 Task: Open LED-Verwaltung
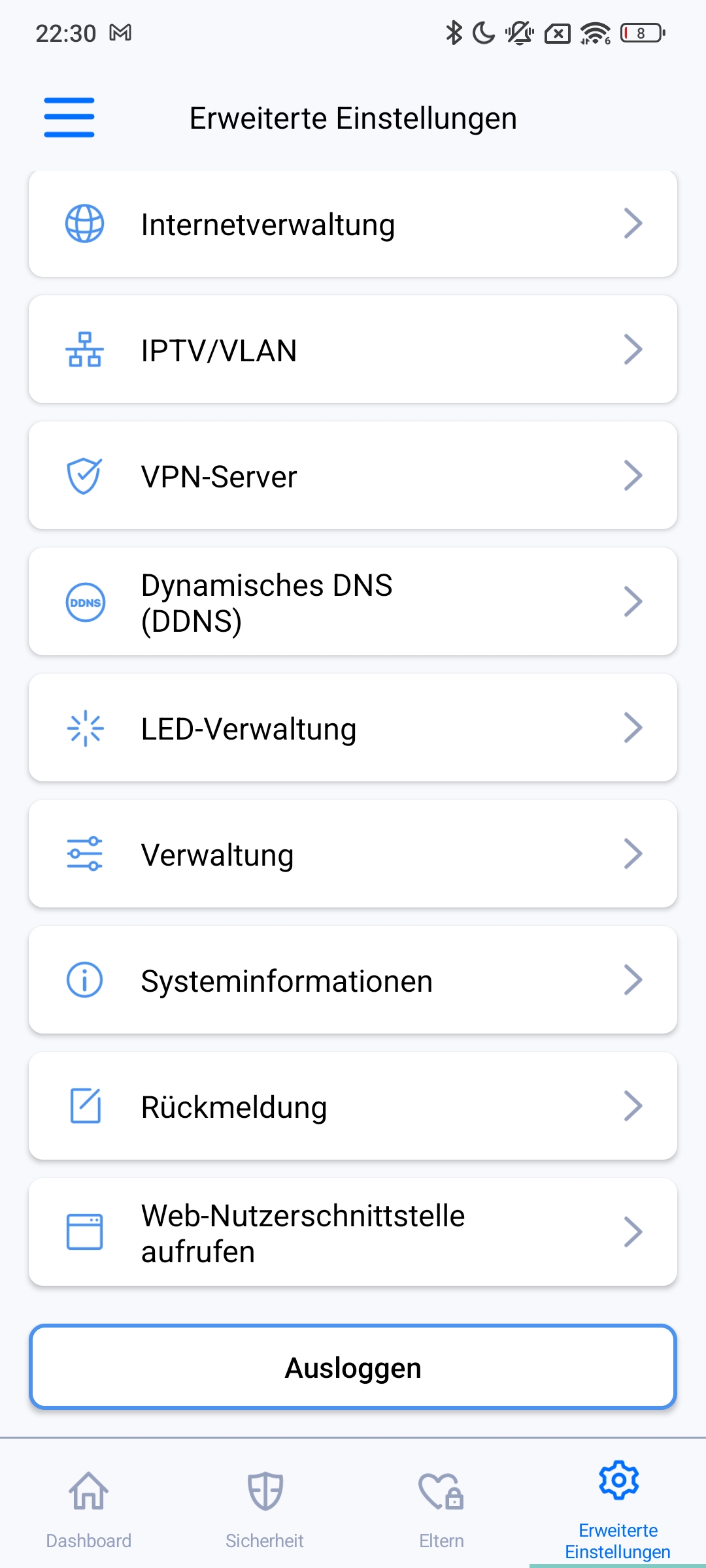[353, 728]
